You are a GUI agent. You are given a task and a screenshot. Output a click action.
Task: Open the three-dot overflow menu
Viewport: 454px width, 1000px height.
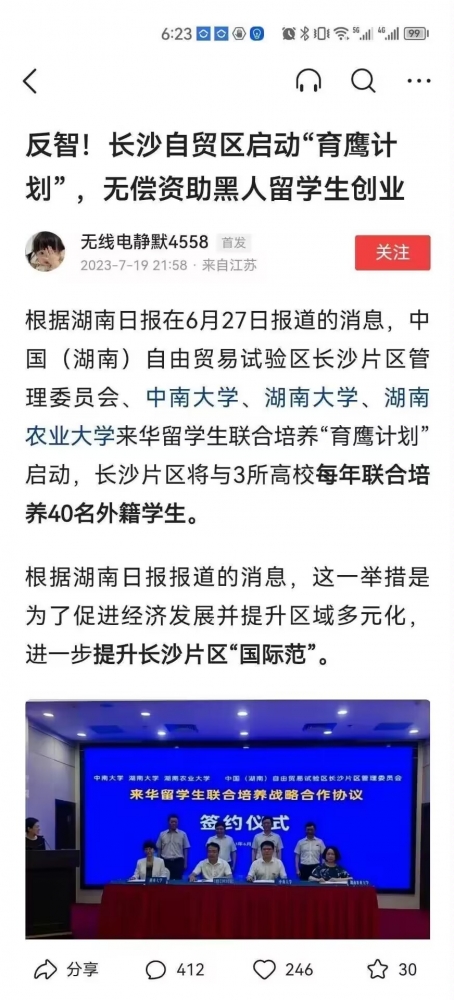click(x=419, y=81)
